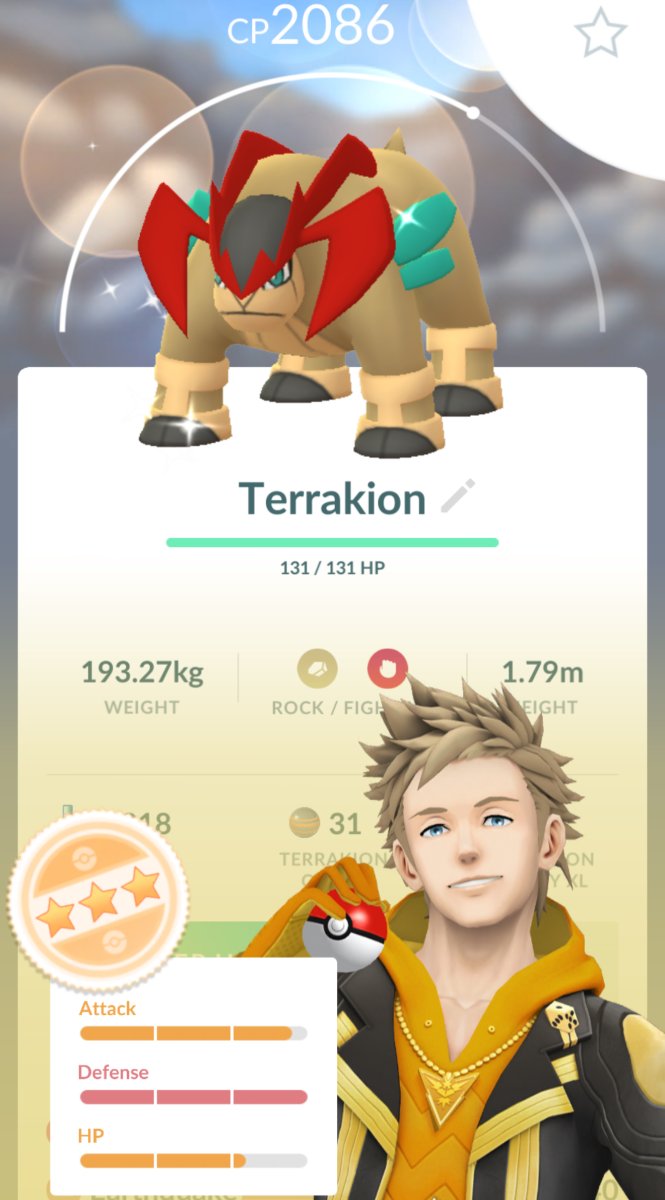665x1200 pixels.
Task: Edit Terrakion's nickname with the pencil icon
Action: coord(458,496)
